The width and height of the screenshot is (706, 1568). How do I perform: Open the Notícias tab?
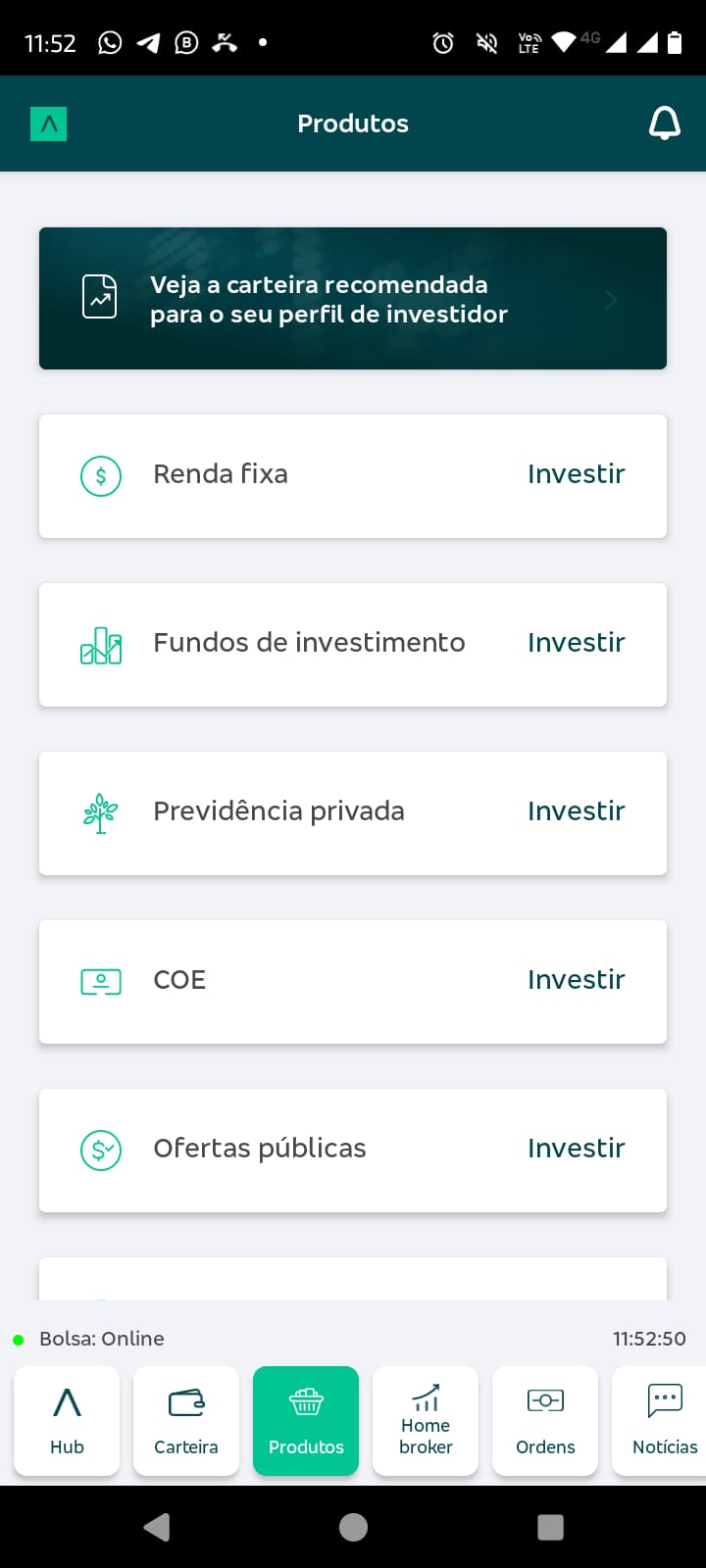(663, 1420)
